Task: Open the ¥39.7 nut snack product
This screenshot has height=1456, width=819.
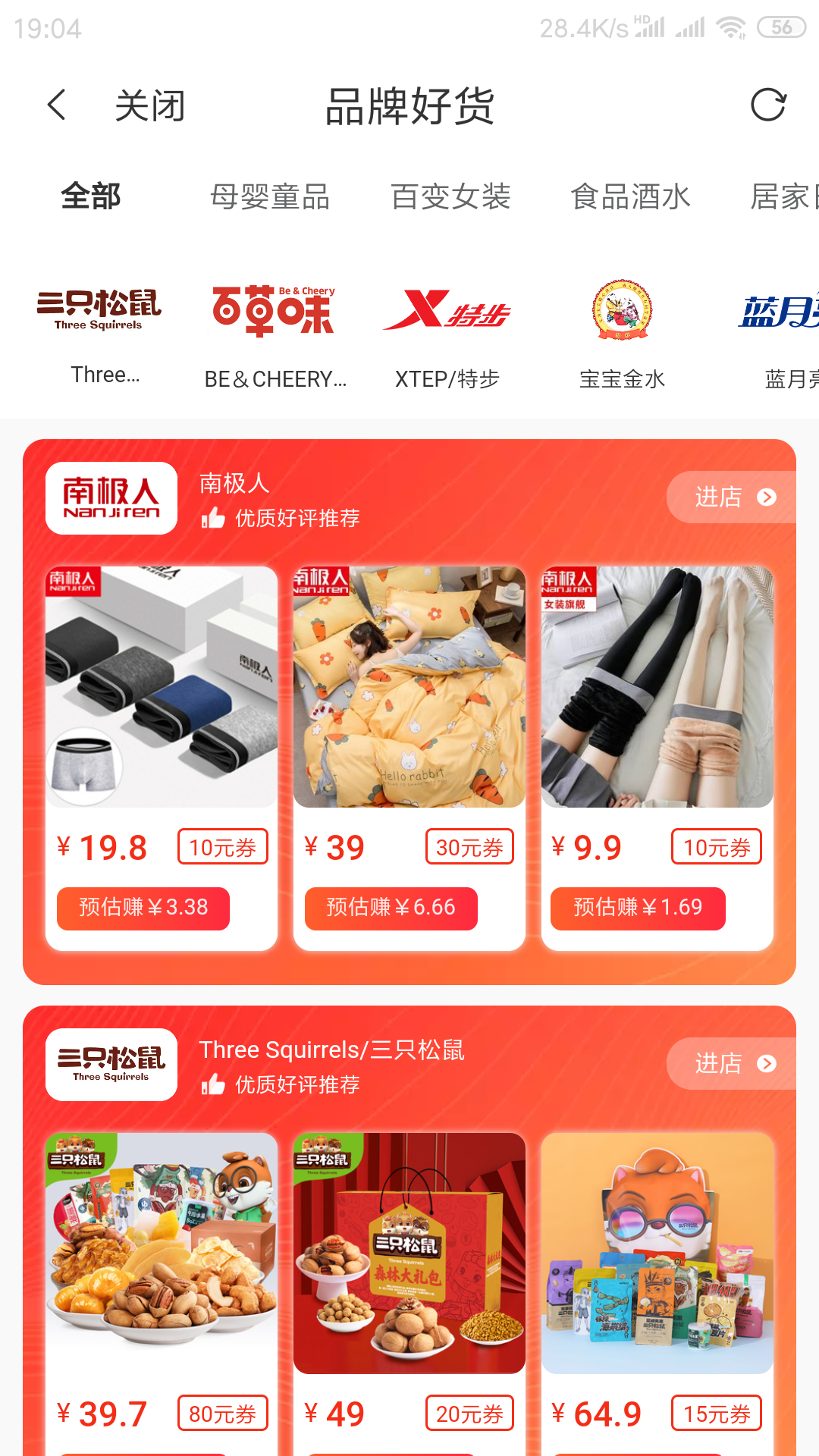Action: coord(162,1289)
